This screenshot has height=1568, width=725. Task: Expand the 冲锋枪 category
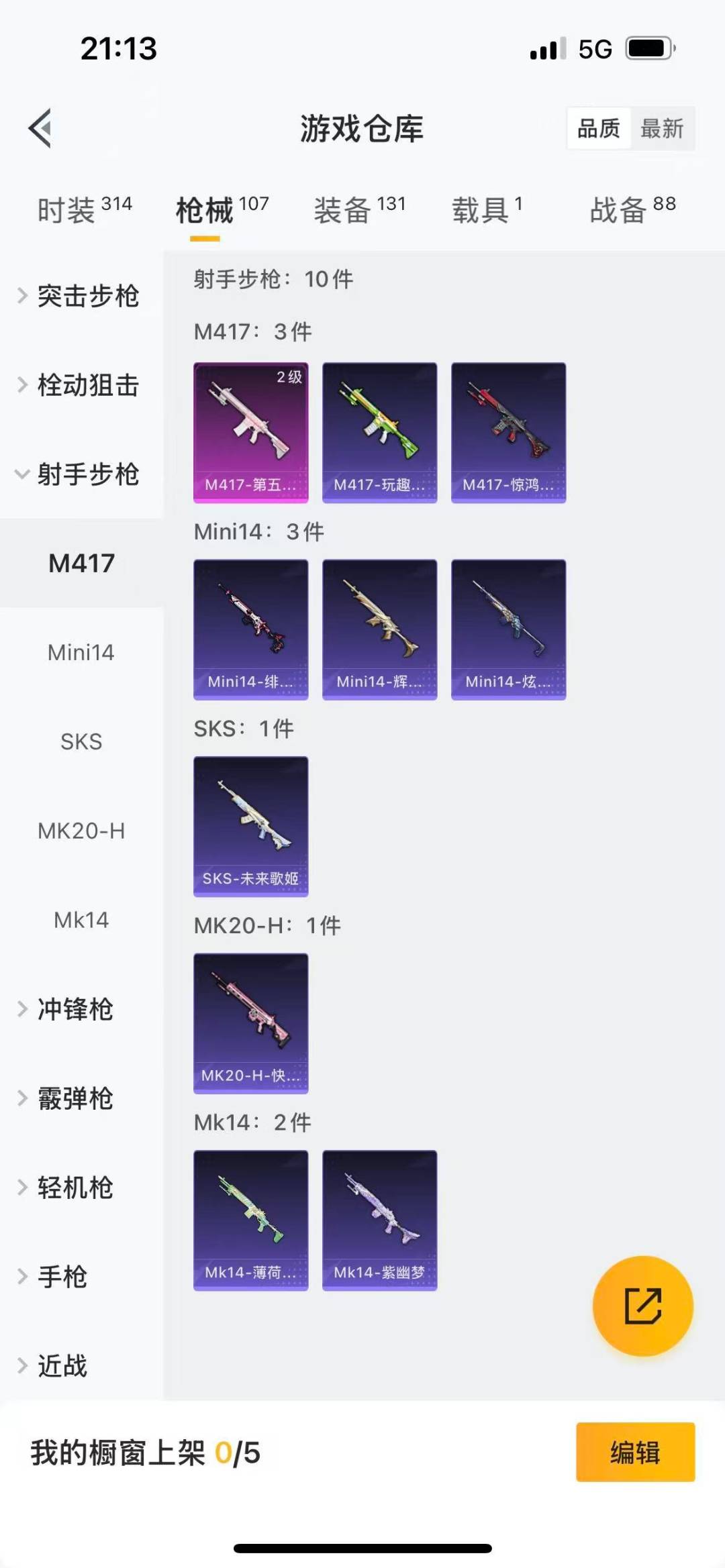tap(74, 1009)
